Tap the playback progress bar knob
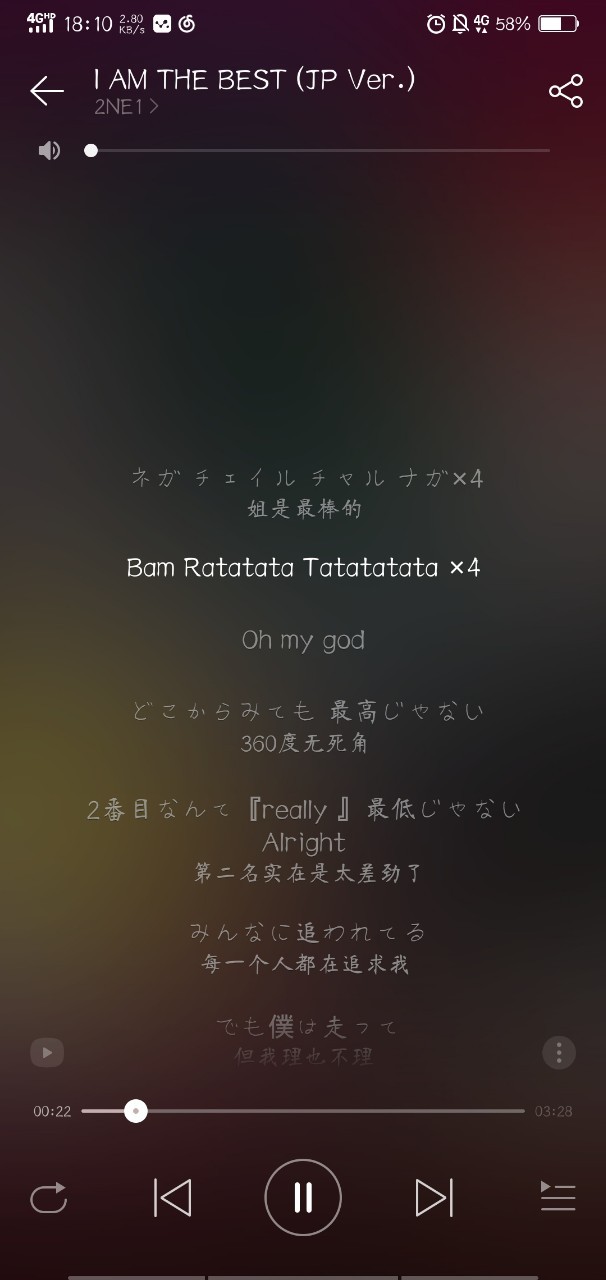Screen dimensions: 606x1280 pos(136,1111)
